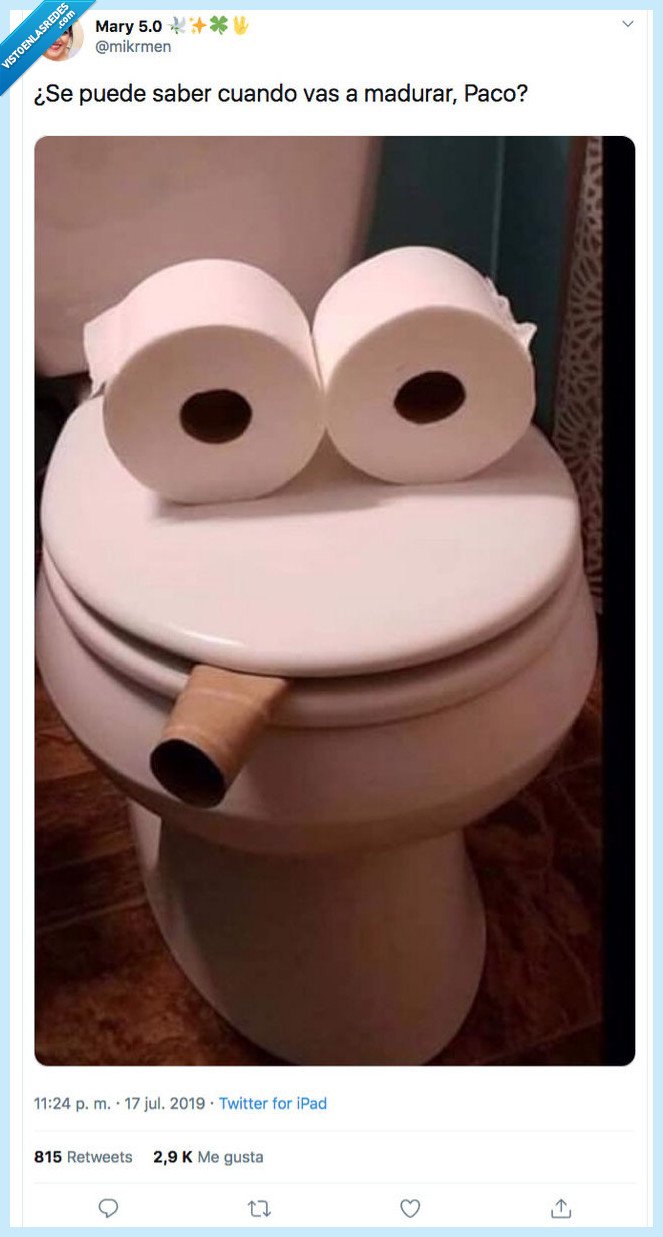Like this tweet with the heart
This screenshot has height=1237, width=663.
410,1209
